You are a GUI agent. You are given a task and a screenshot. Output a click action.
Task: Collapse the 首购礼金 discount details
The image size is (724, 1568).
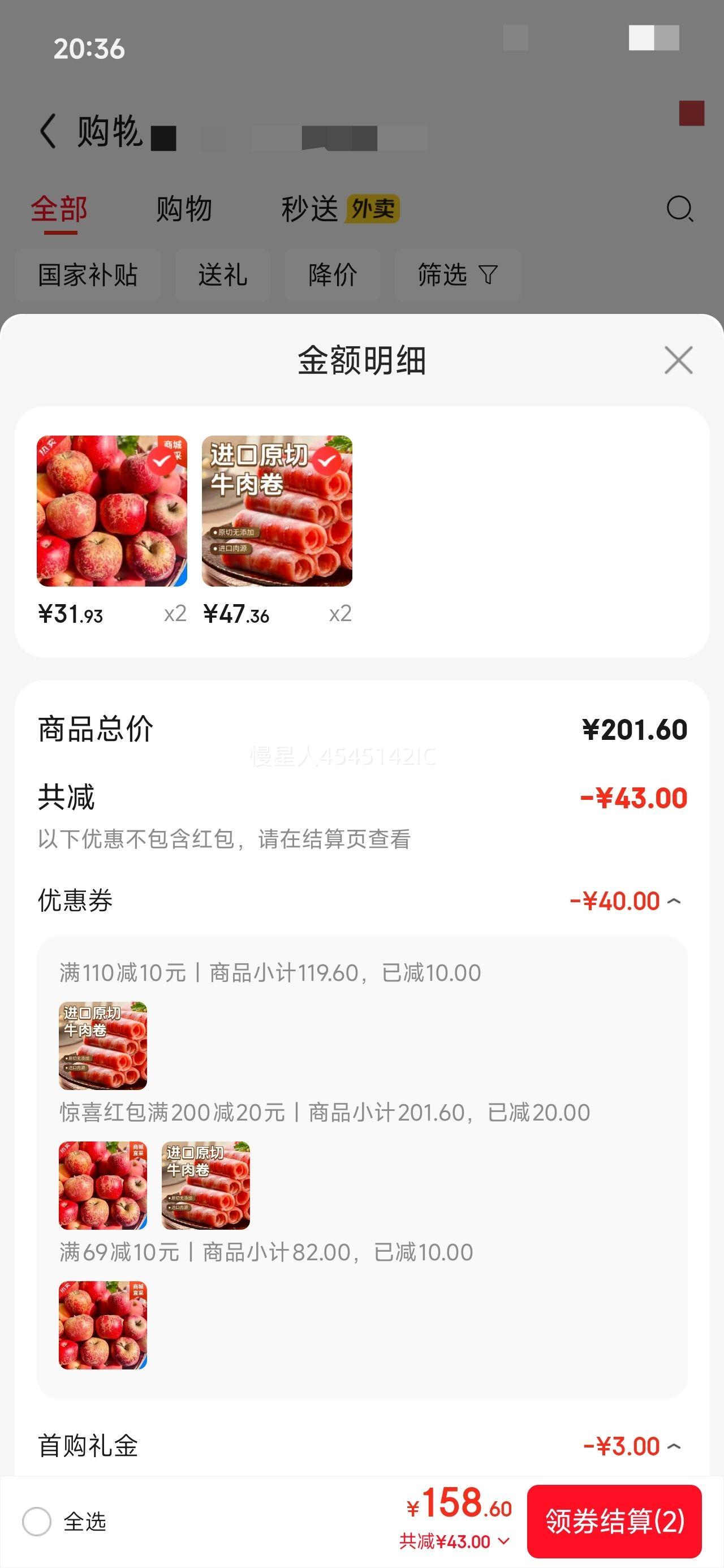click(674, 1446)
